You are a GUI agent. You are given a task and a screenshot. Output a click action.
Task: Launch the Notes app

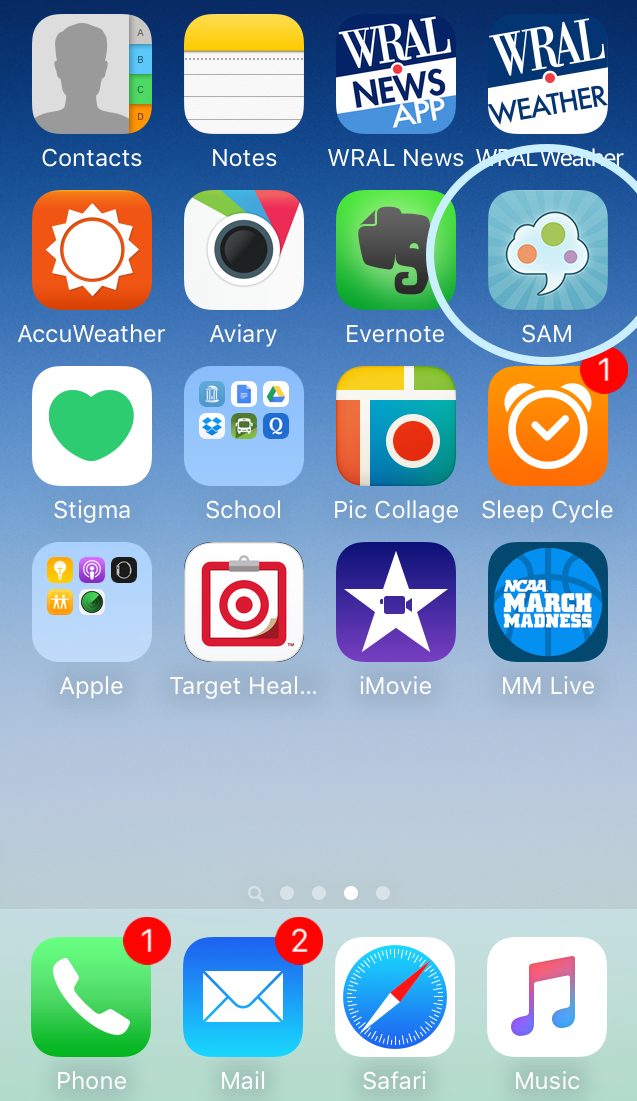coord(244,75)
